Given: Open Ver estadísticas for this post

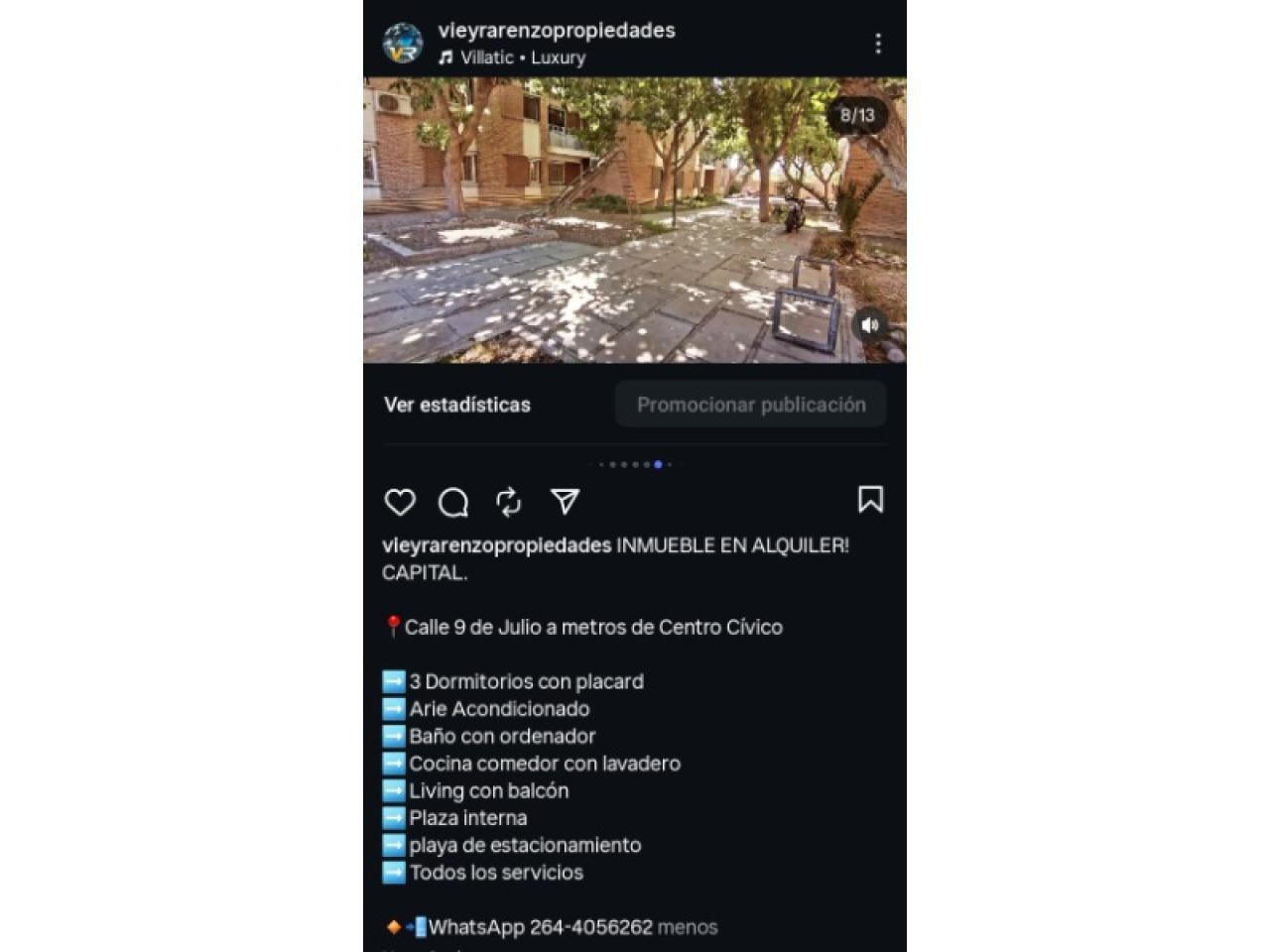Looking at the screenshot, I should 457,405.
